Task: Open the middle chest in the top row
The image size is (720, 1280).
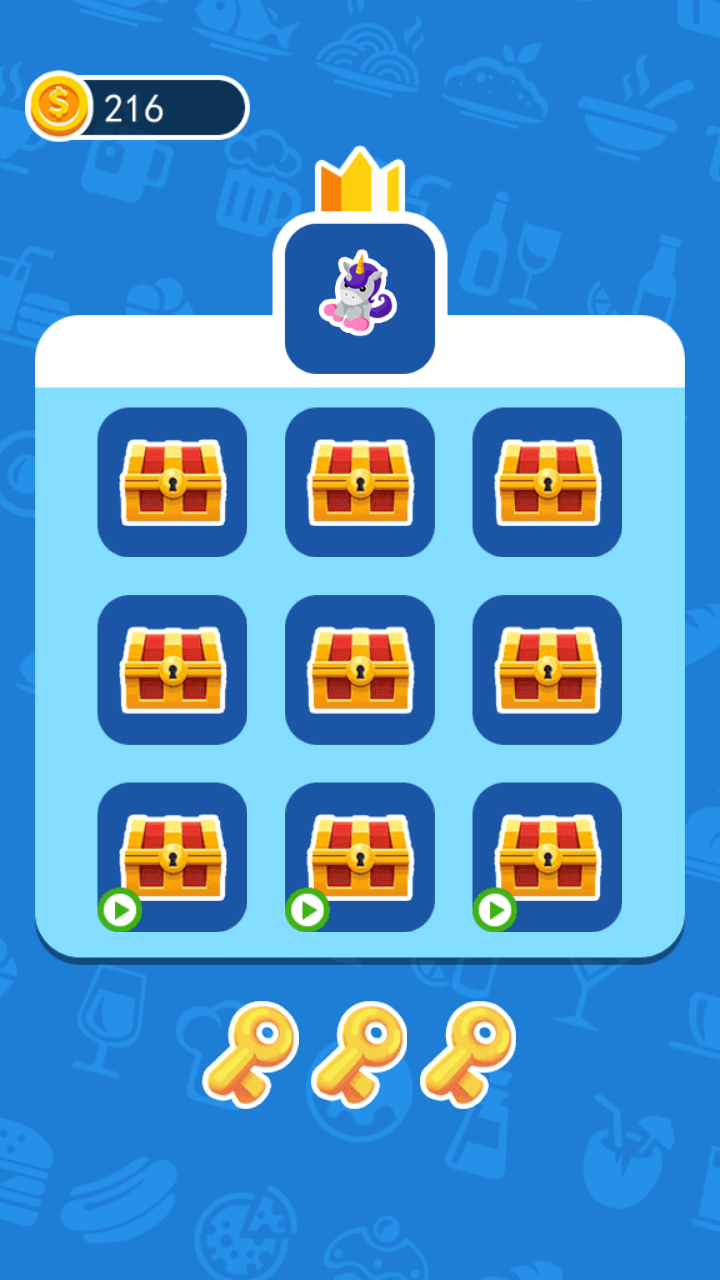Action: 360,482
